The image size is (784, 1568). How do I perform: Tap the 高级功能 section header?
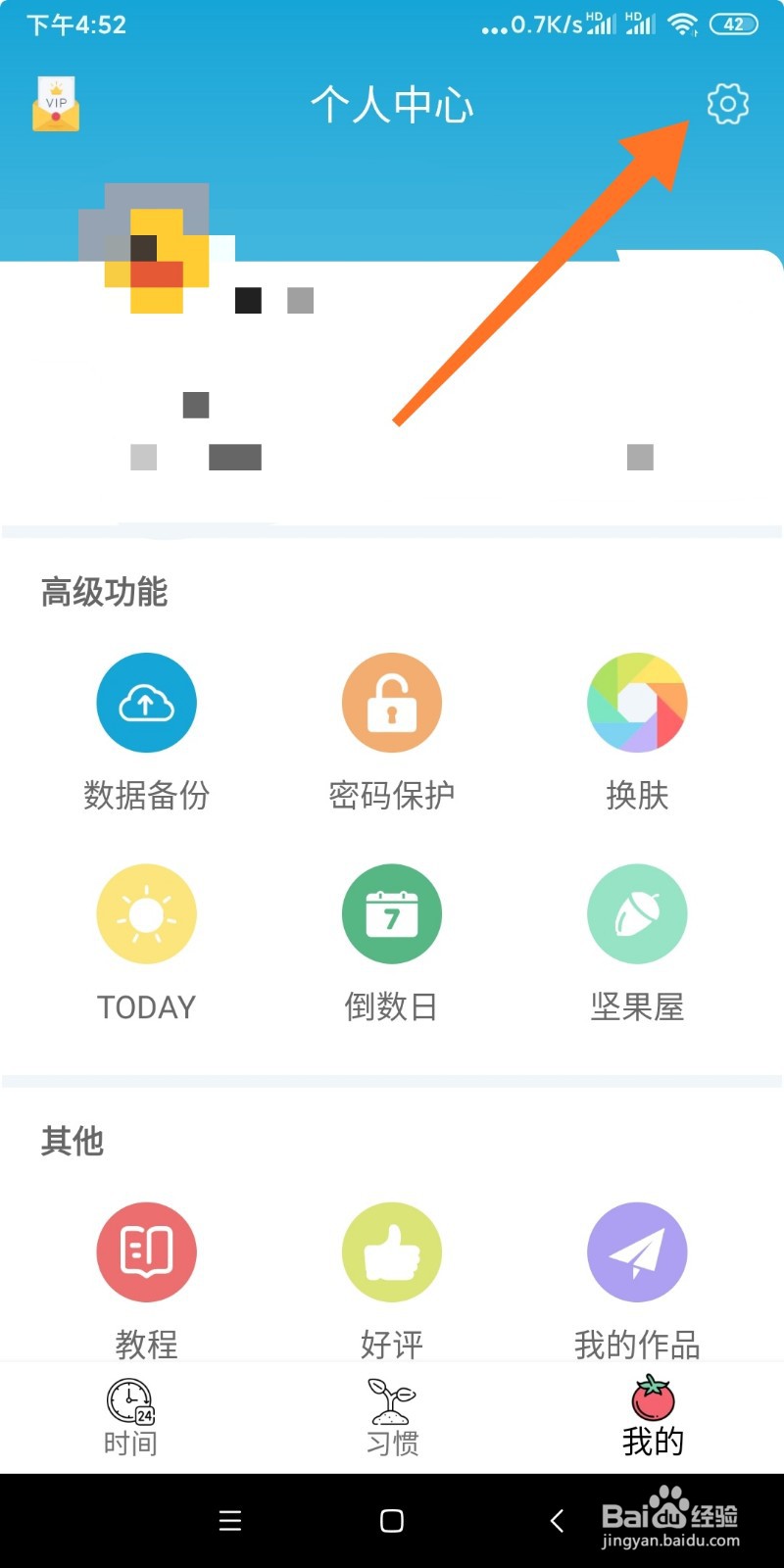104,593
